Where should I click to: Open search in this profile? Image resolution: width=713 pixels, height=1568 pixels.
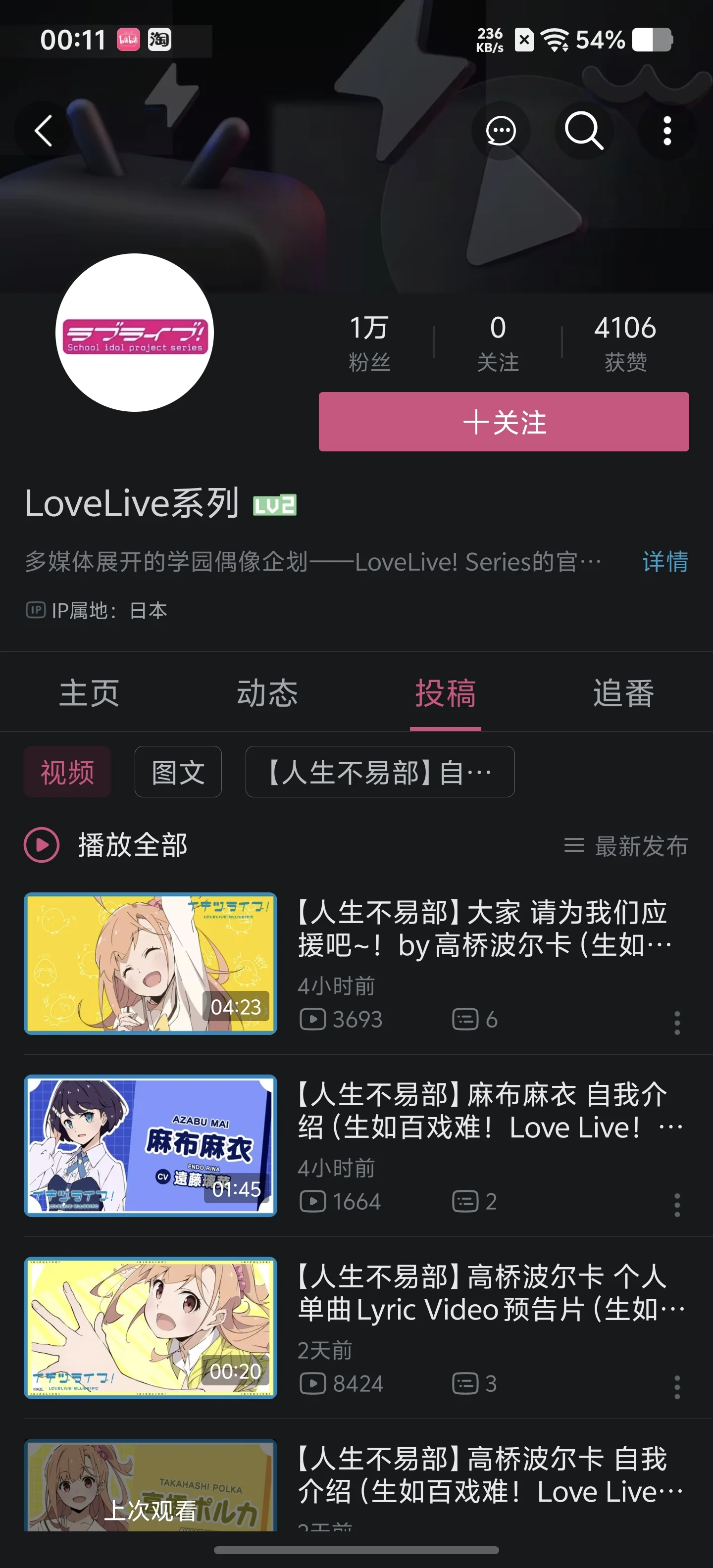[583, 131]
